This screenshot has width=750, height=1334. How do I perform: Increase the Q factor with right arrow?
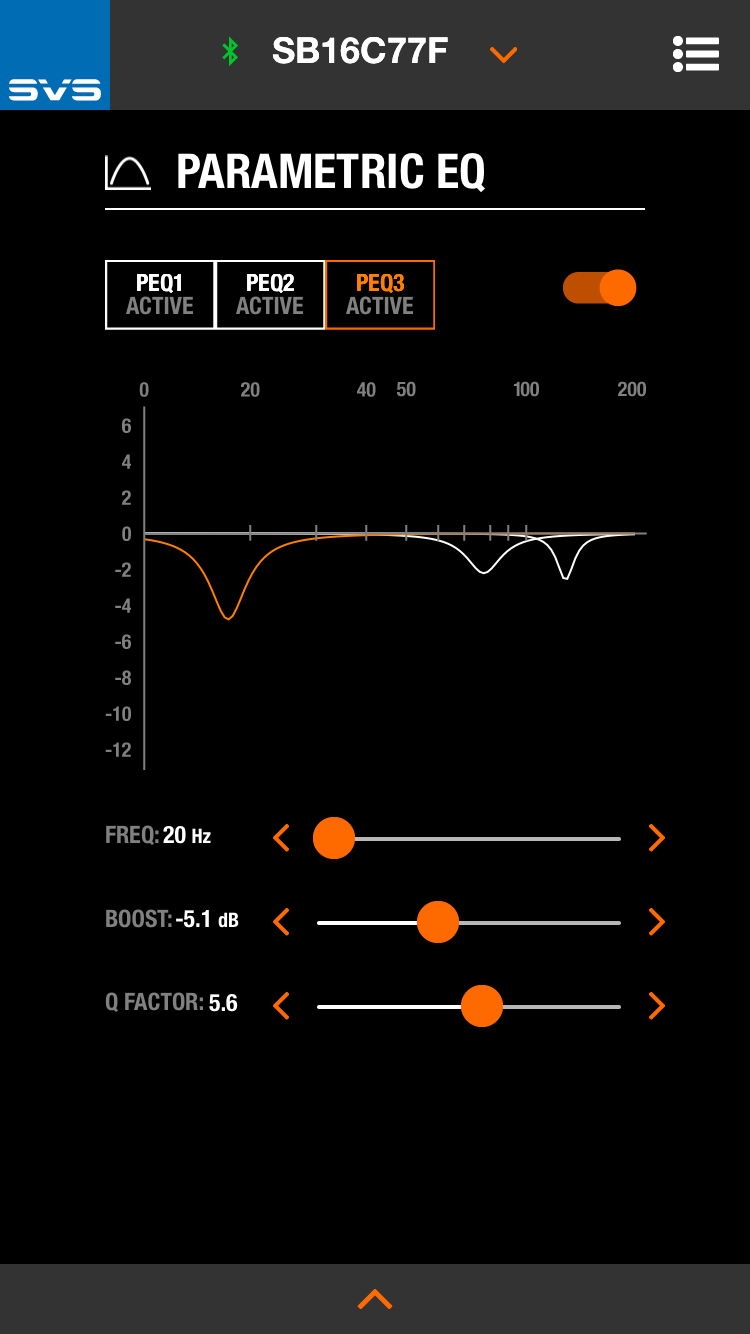(656, 1006)
